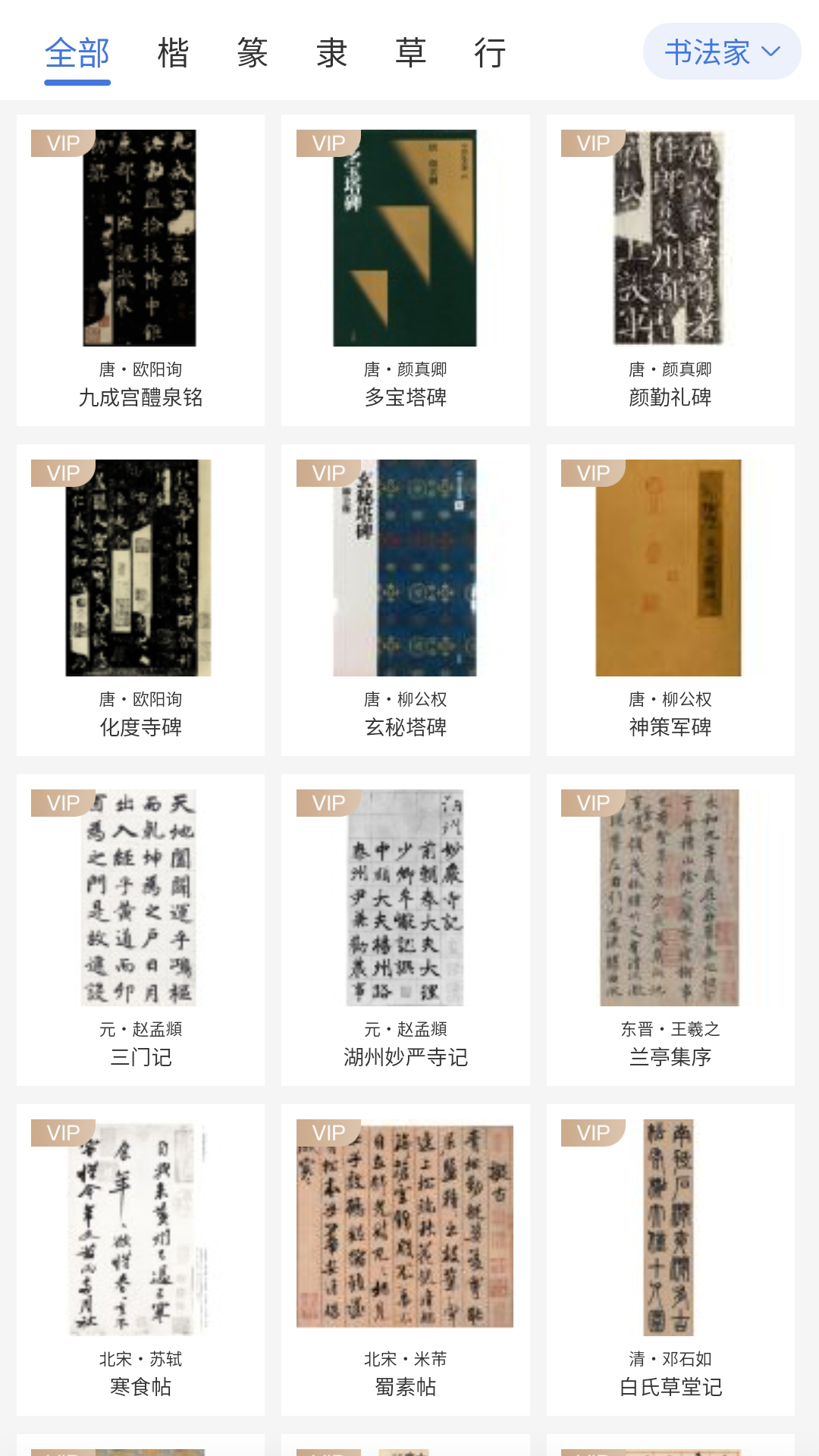Select the 隶 script tab
The width and height of the screenshot is (819, 1456).
331,53
